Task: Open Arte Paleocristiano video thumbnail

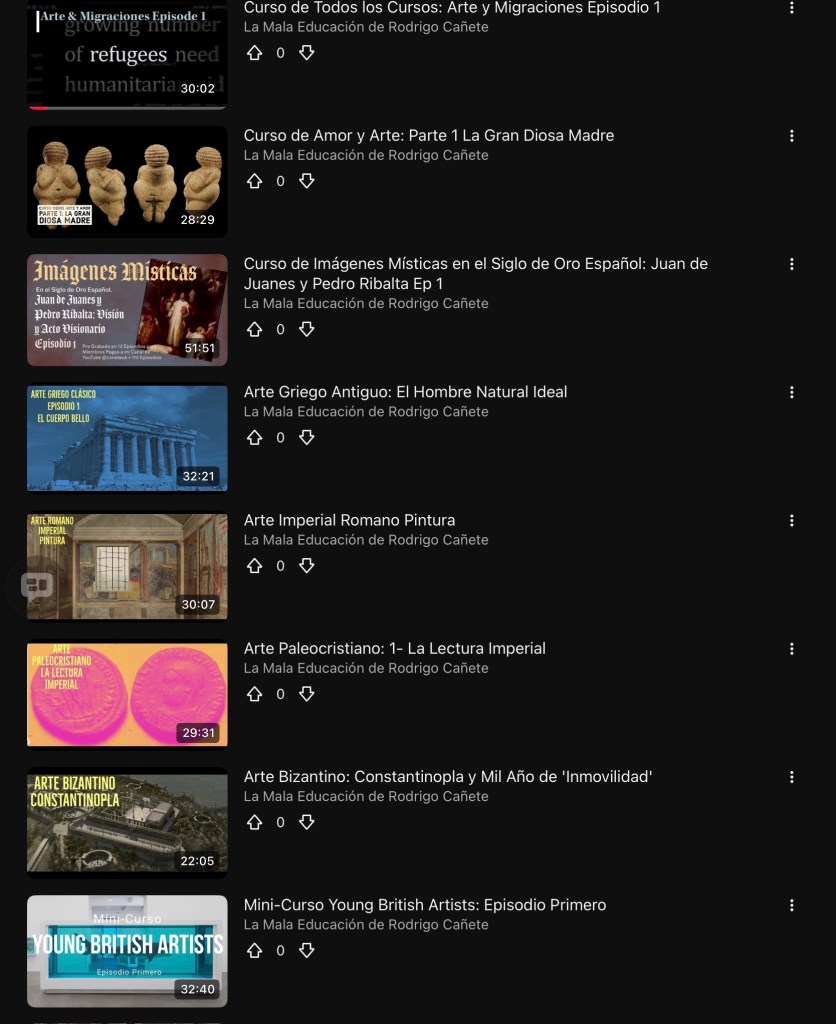Action: (x=127, y=694)
